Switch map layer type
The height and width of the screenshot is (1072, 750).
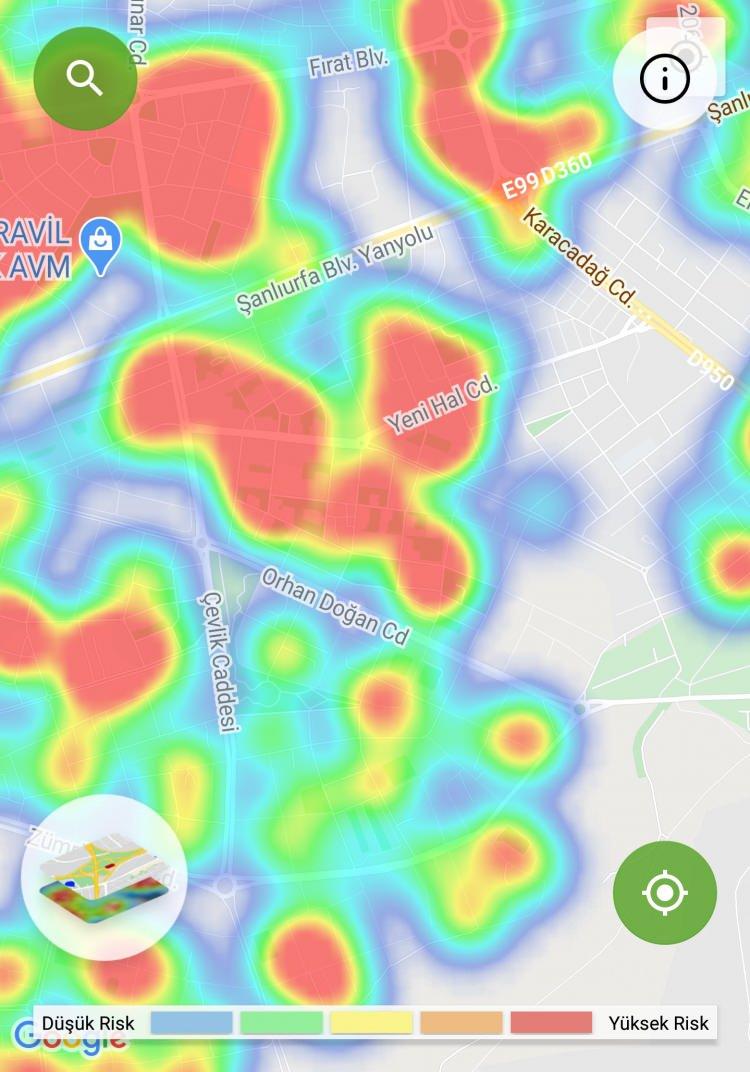[103, 877]
